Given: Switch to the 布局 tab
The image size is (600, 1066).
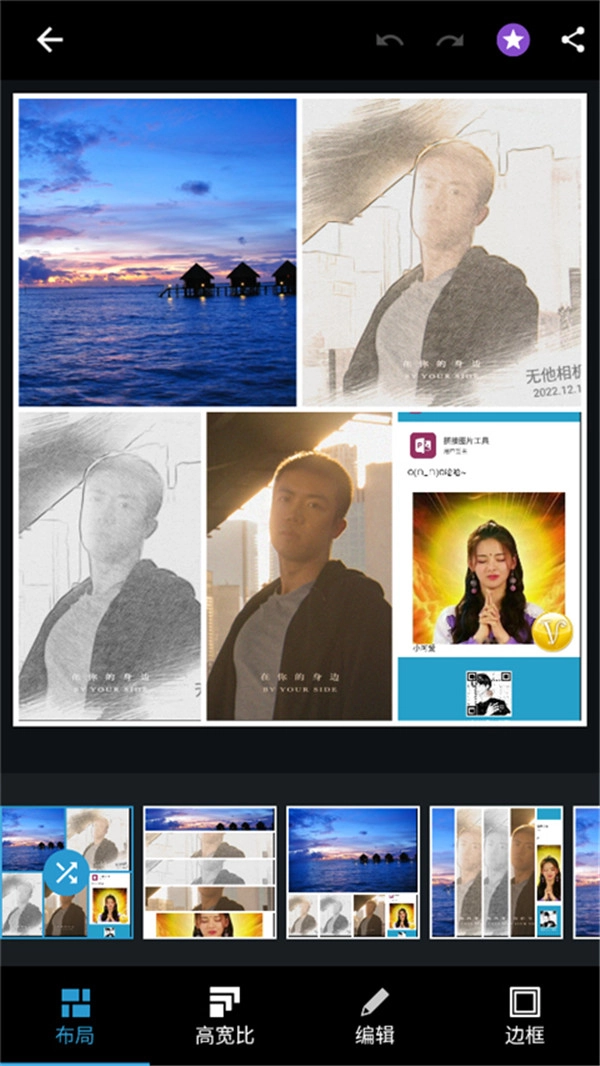Looking at the screenshot, I should pyautogui.click(x=75, y=1014).
